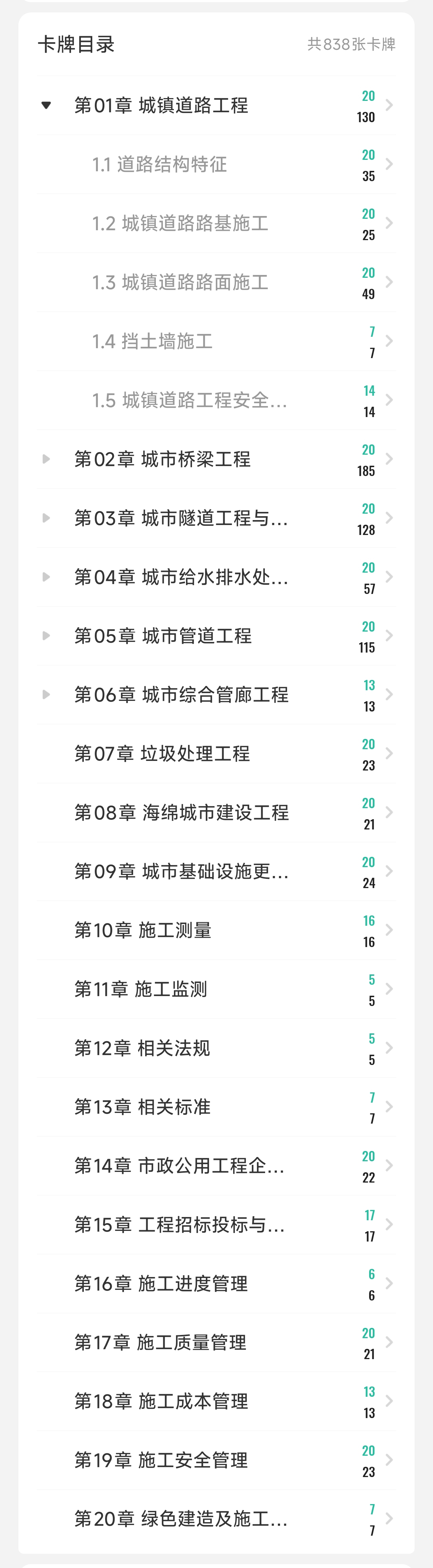Image resolution: width=433 pixels, height=1568 pixels.
Task: Collapse the 第01章 城镇道路工程 chapter
Action: point(46,105)
